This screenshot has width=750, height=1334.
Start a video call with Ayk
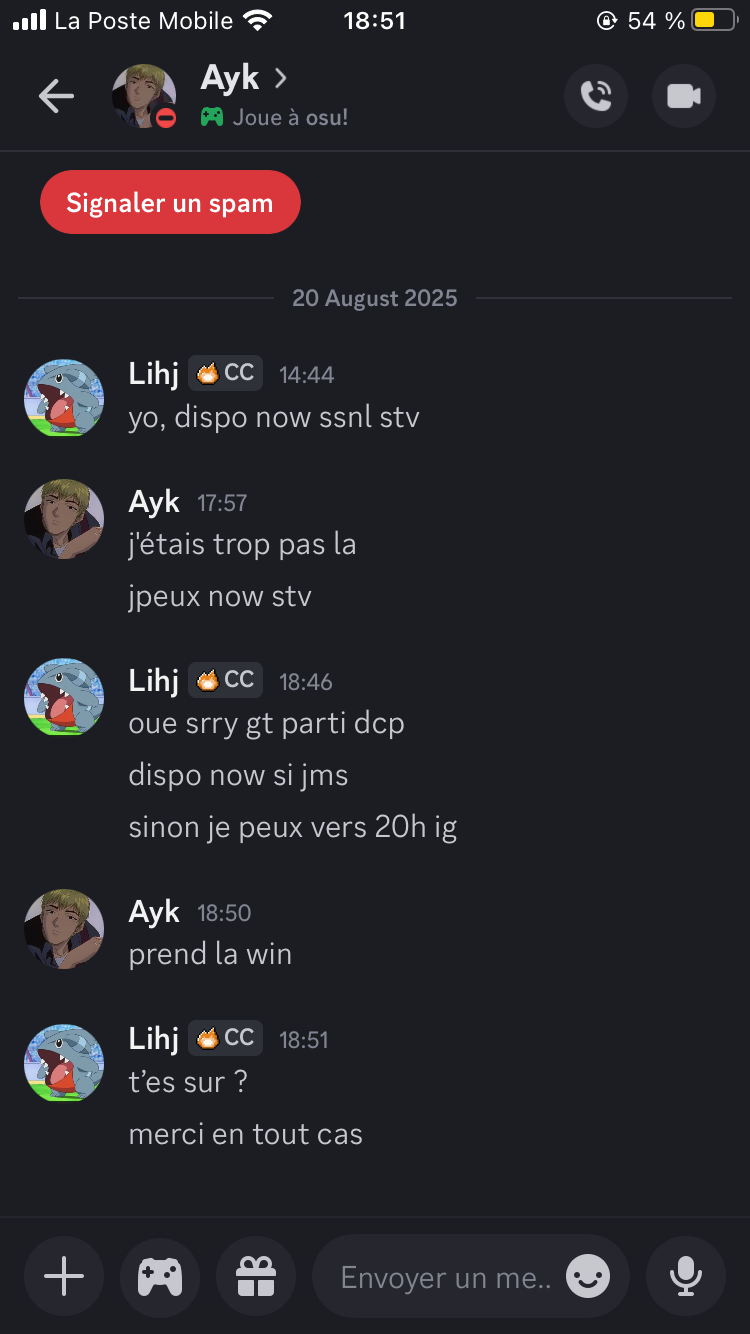tap(684, 96)
